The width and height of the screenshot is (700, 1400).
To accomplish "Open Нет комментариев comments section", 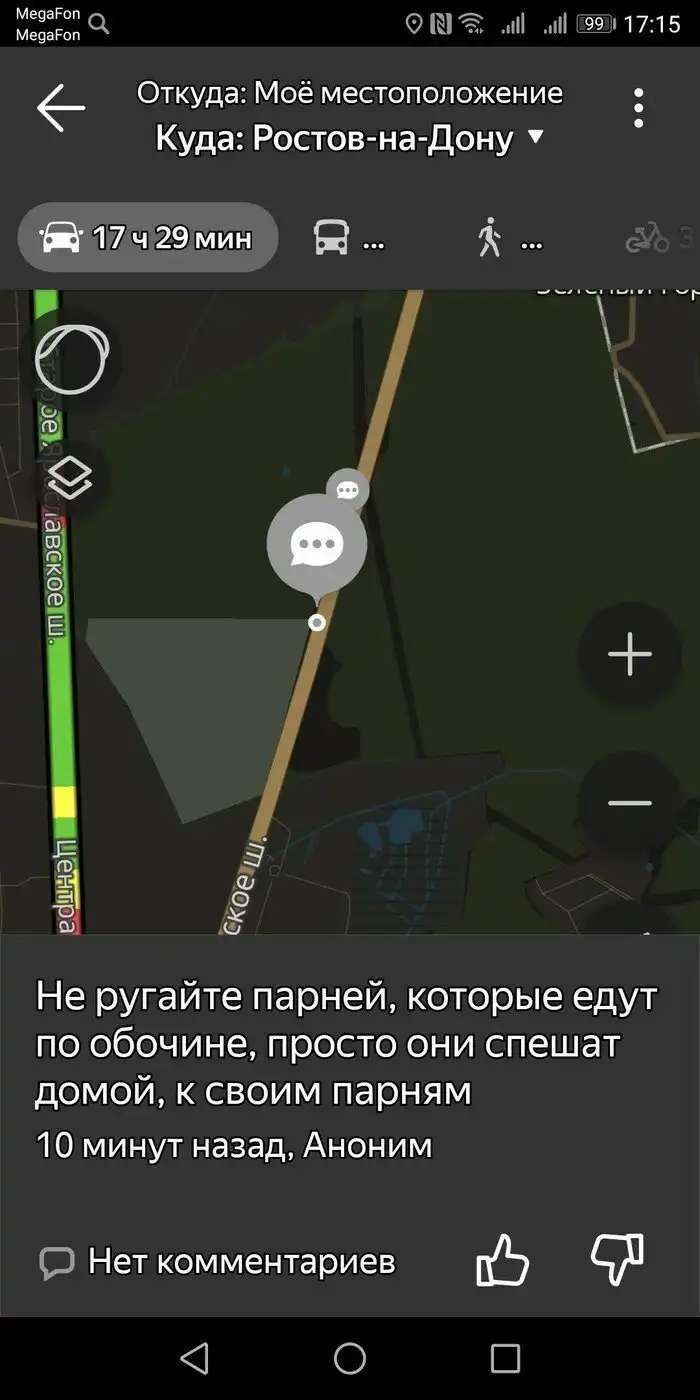I will click(218, 1262).
